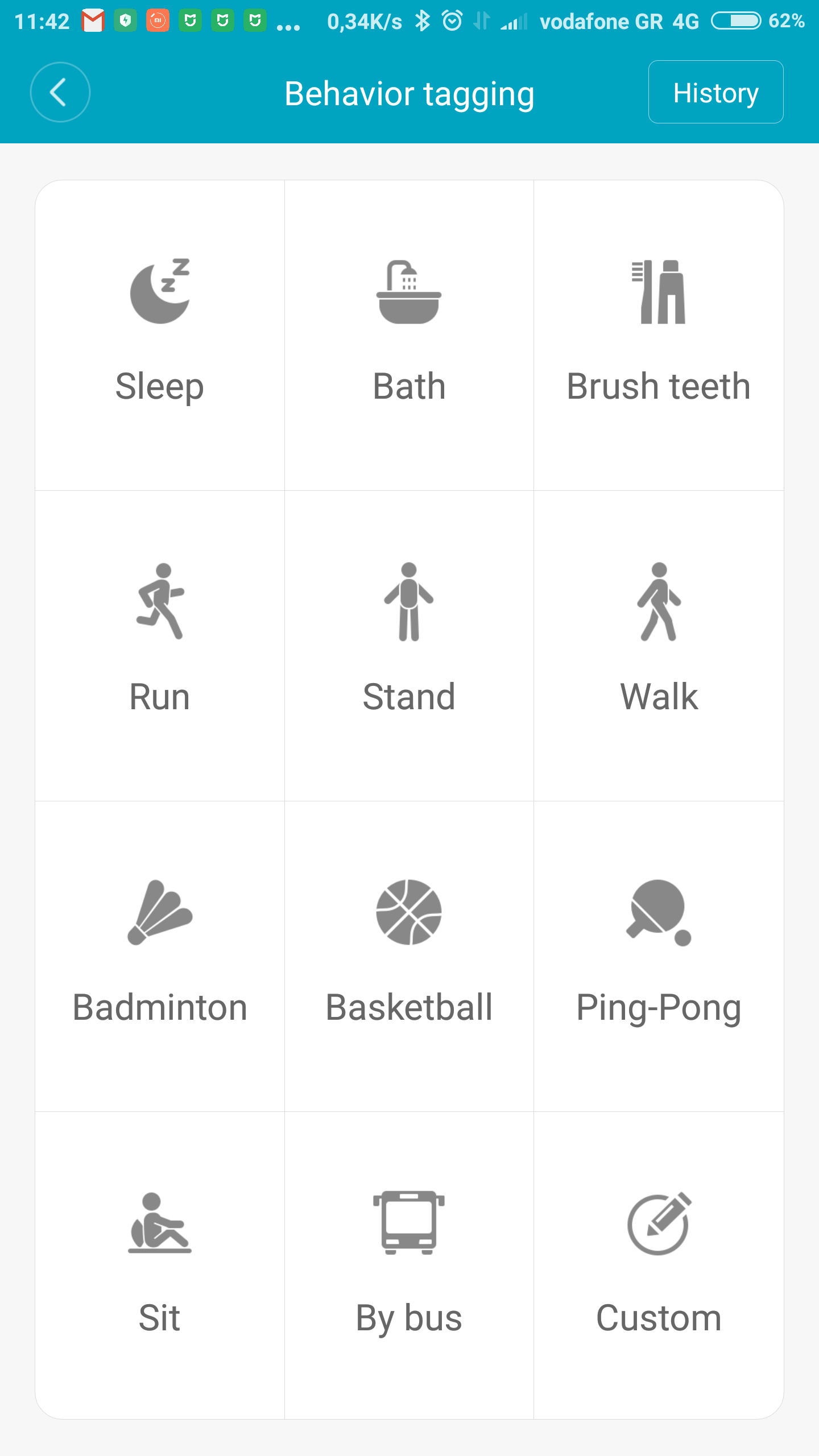Pick the Stand behavior
Viewport: 819px width, 1456px height.
tap(409, 646)
